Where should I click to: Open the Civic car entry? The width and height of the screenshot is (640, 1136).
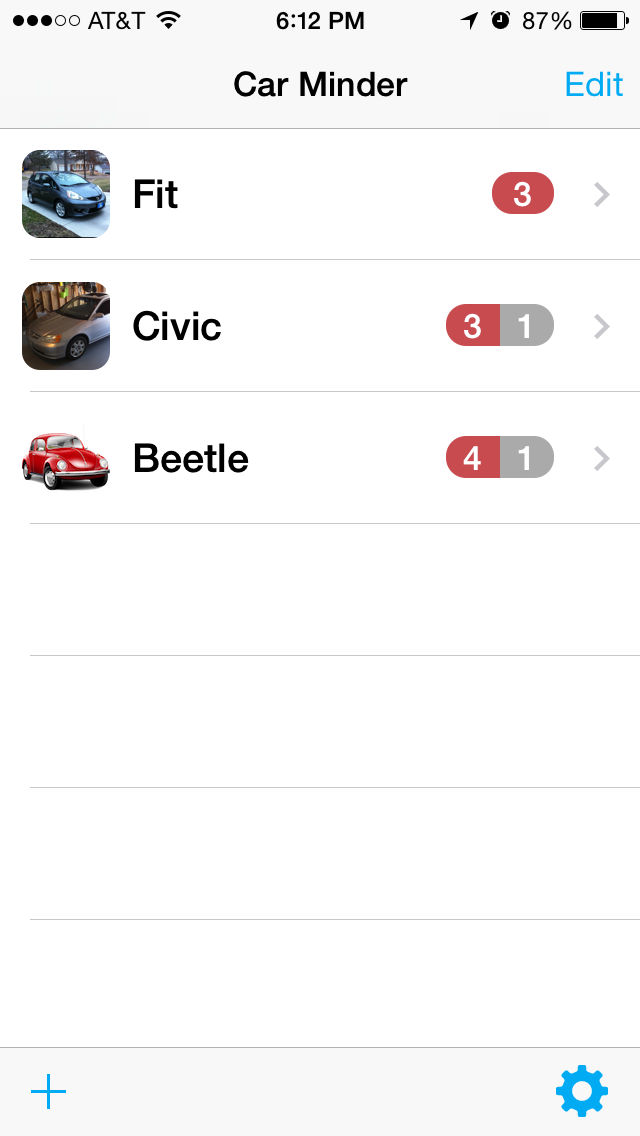pos(320,327)
